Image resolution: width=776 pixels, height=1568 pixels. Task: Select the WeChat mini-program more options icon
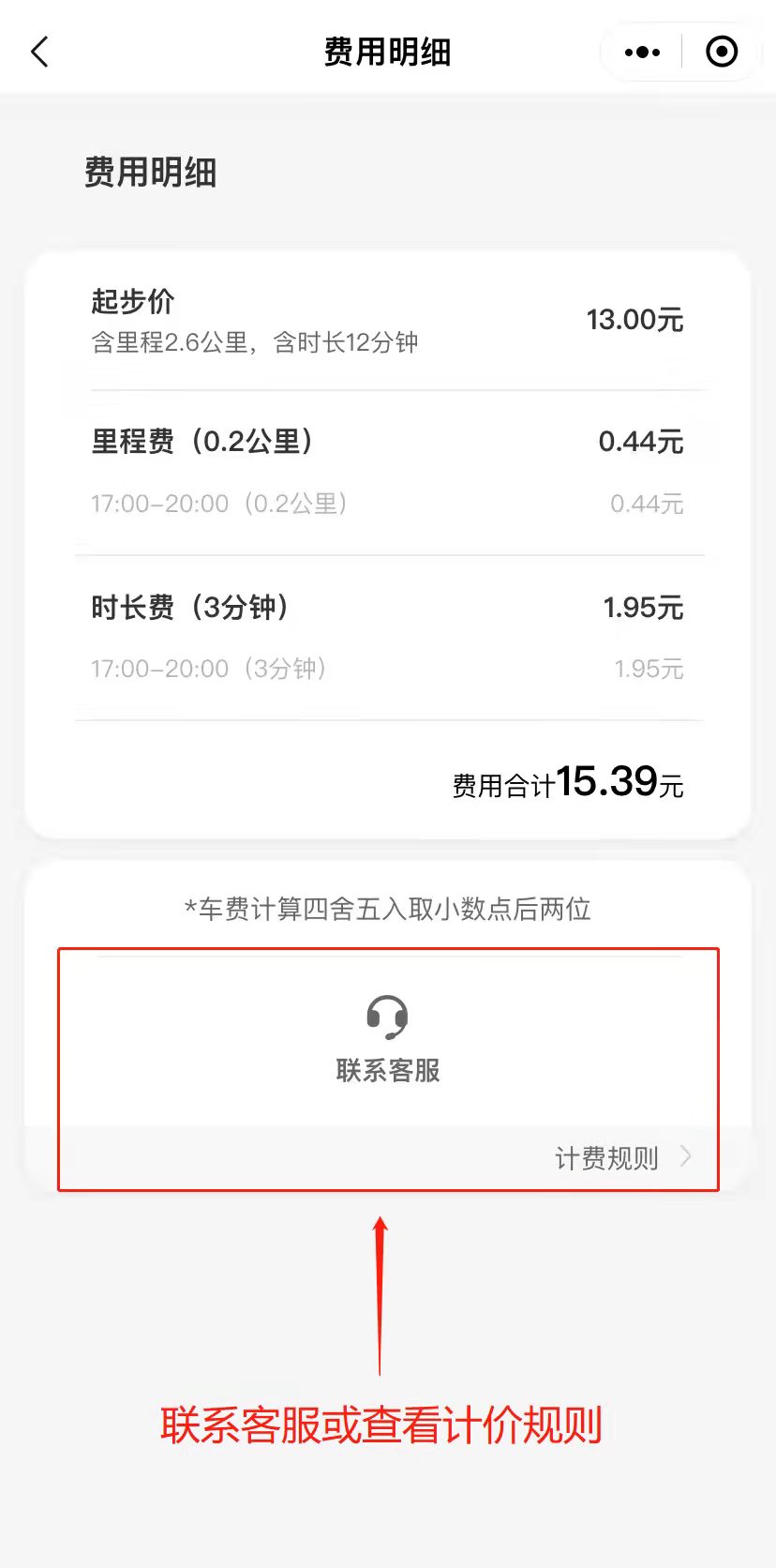click(641, 52)
